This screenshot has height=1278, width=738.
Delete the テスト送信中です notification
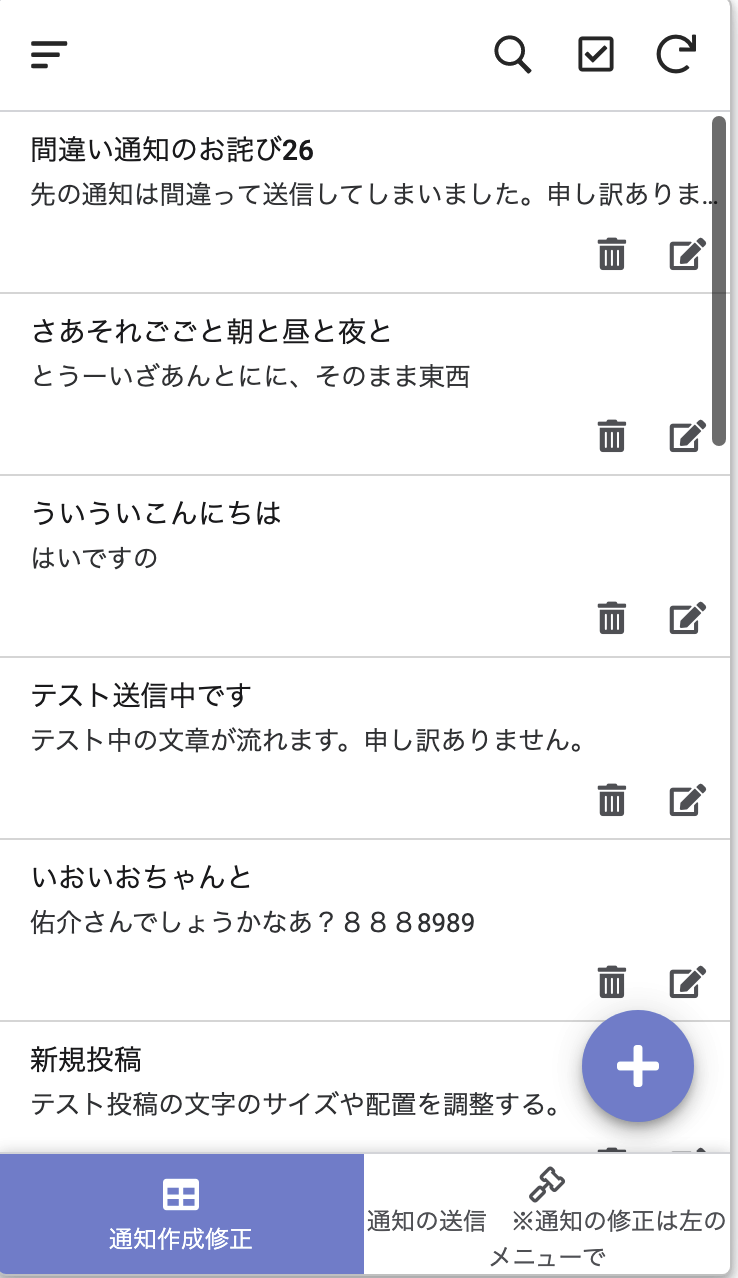611,801
